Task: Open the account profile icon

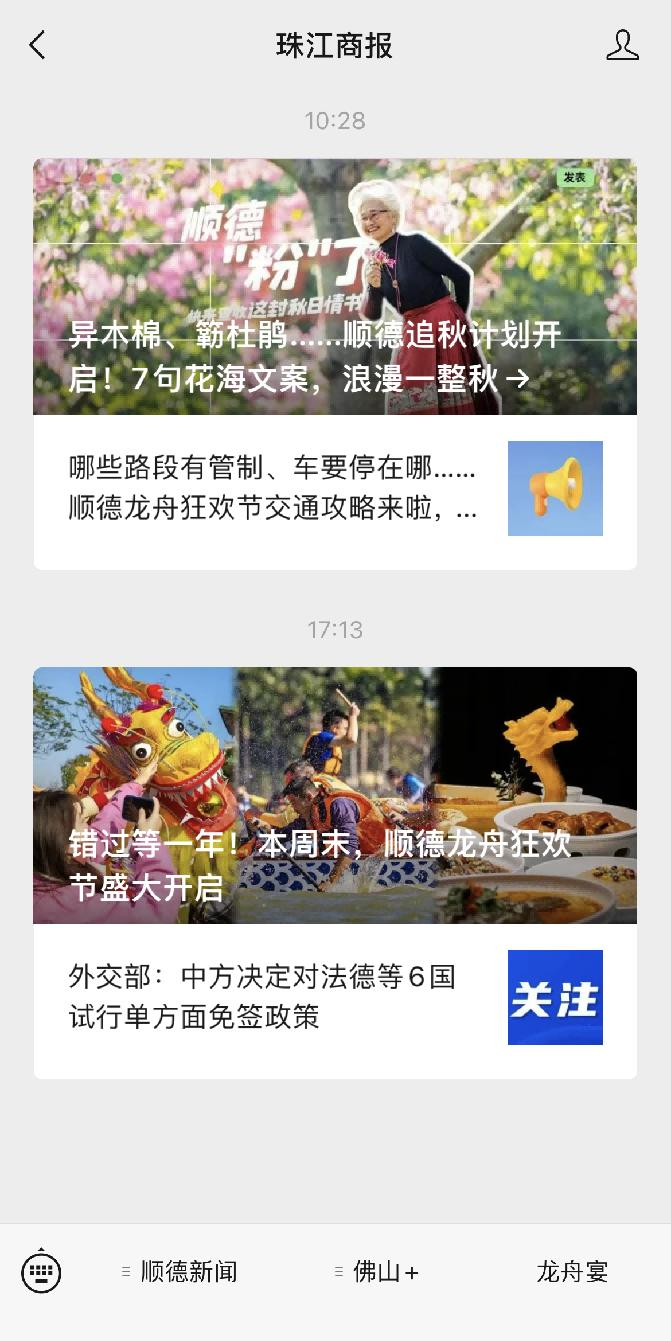Action: pos(622,45)
